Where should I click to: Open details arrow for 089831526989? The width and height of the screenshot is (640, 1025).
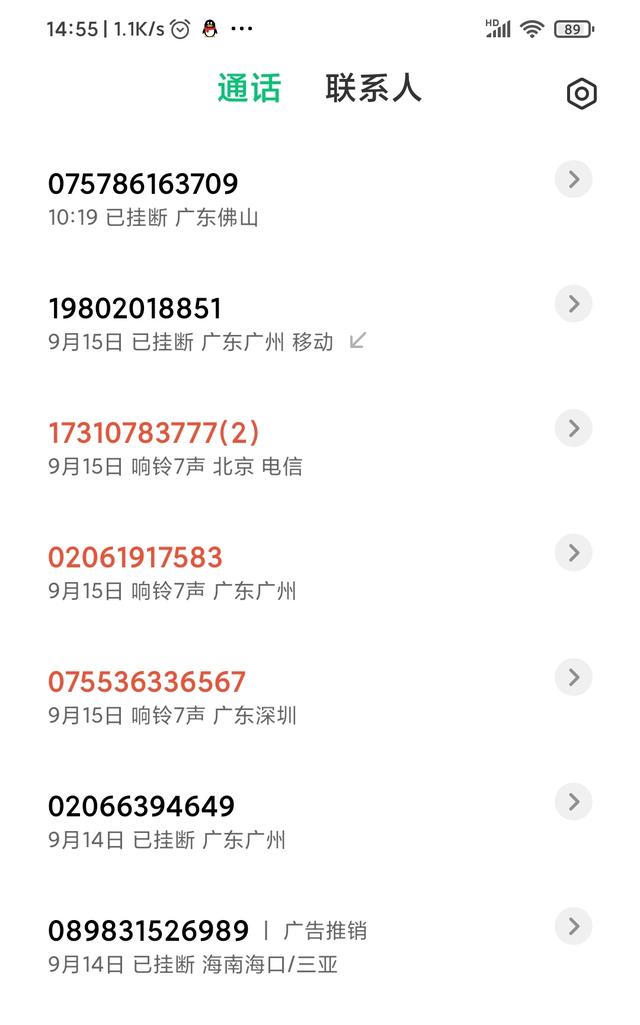573,926
